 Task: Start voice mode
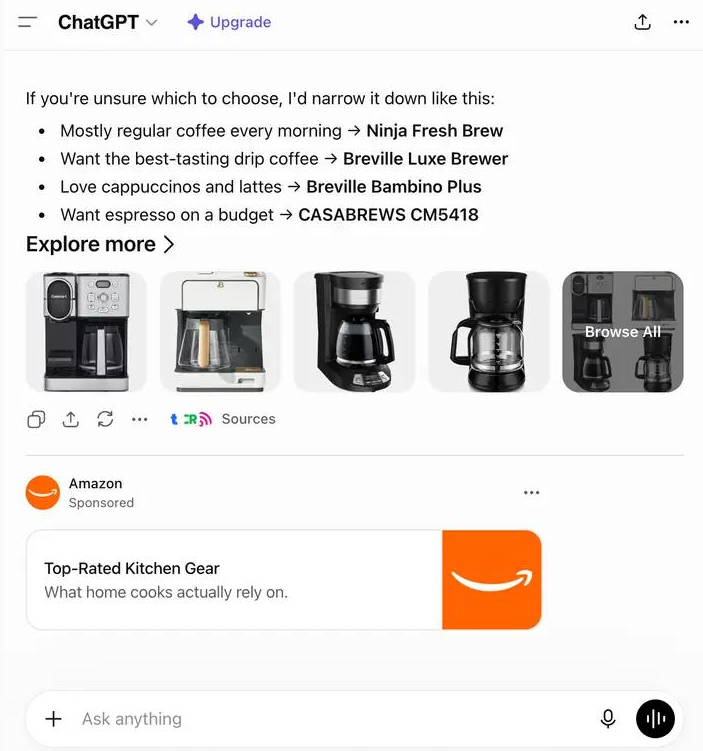(x=655, y=718)
